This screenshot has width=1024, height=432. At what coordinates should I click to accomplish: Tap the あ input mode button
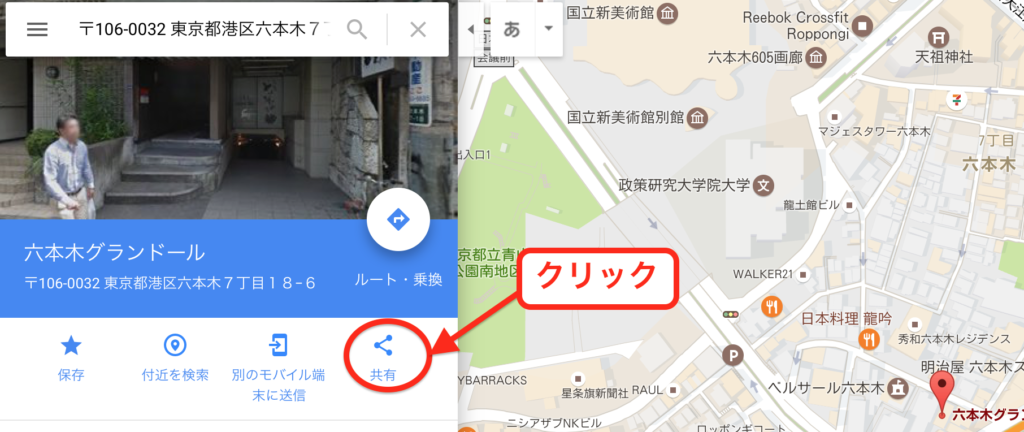point(512,29)
